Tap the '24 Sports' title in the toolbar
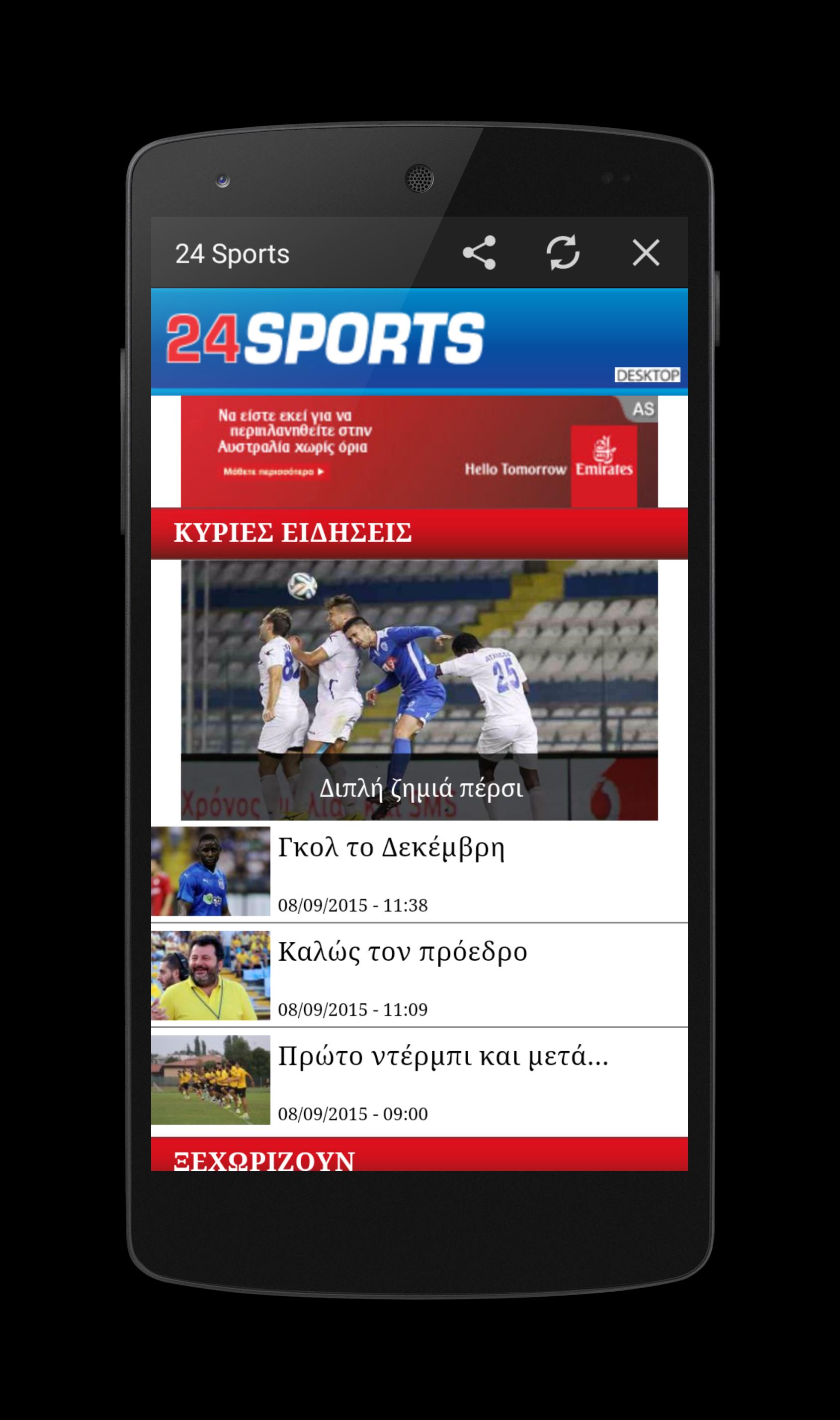Image resolution: width=840 pixels, height=1420 pixels. tap(232, 254)
